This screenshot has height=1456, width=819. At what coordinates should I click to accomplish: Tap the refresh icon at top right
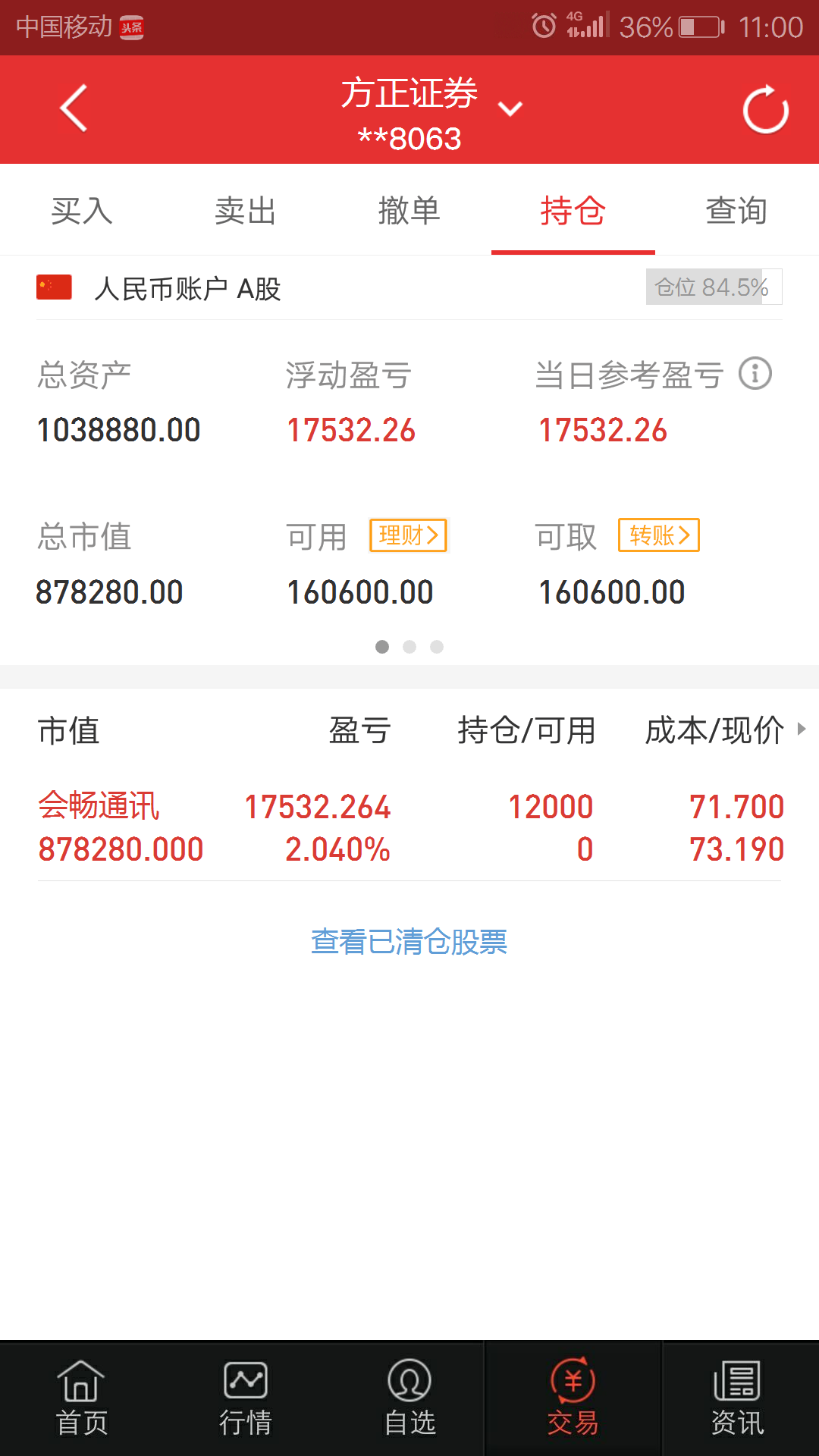tap(764, 109)
